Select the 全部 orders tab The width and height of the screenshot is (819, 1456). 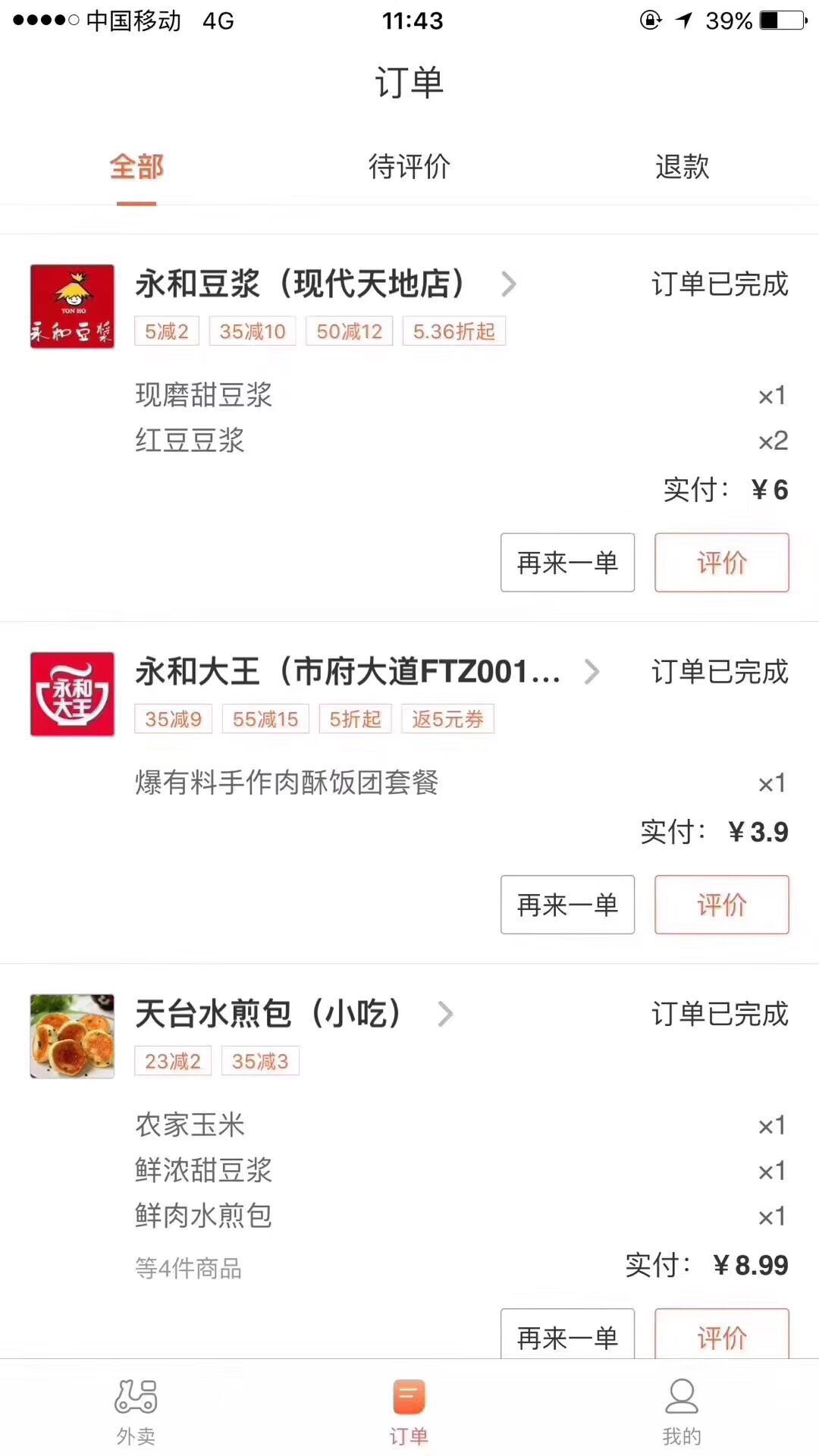pyautogui.click(x=136, y=167)
